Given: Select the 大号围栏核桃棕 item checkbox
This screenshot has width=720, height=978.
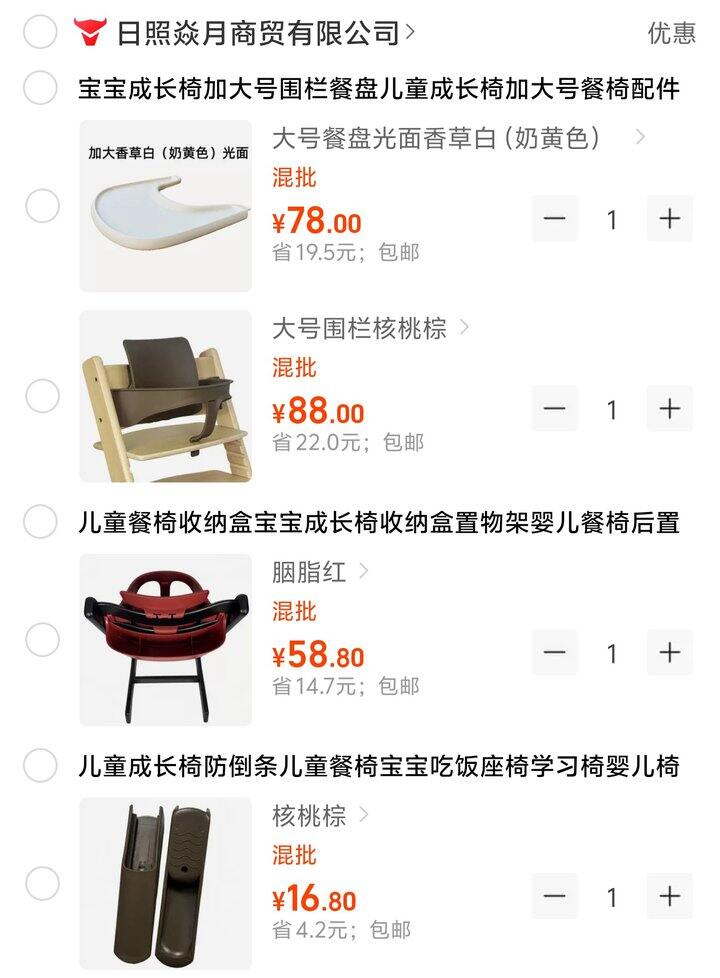Looking at the screenshot, I should 42,397.
